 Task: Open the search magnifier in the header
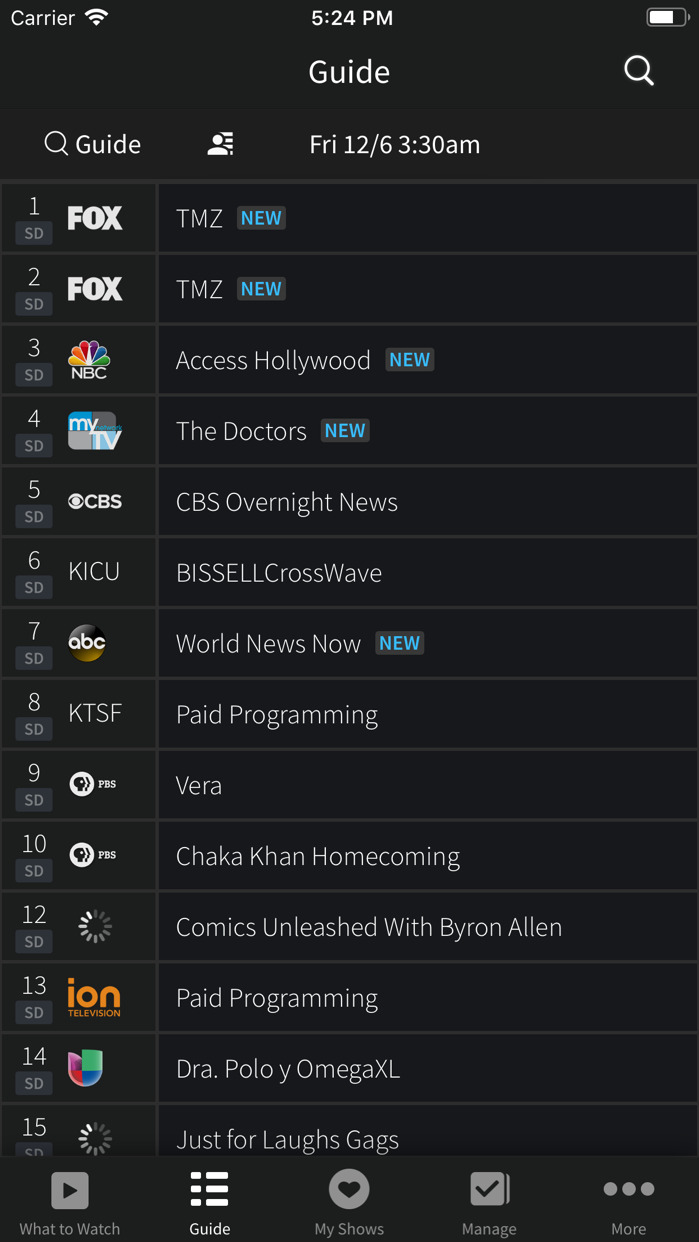(x=638, y=71)
